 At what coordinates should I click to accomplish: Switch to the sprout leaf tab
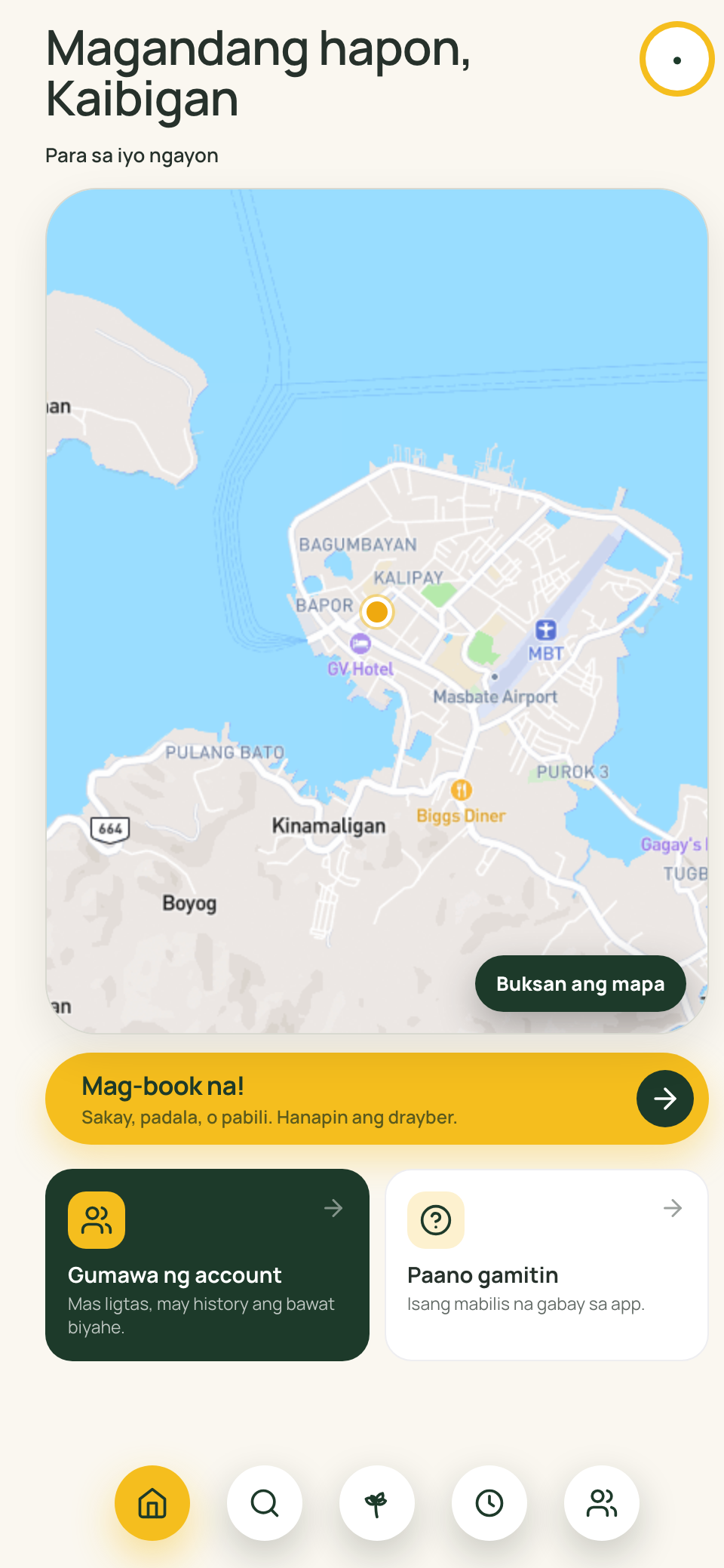tap(377, 1503)
